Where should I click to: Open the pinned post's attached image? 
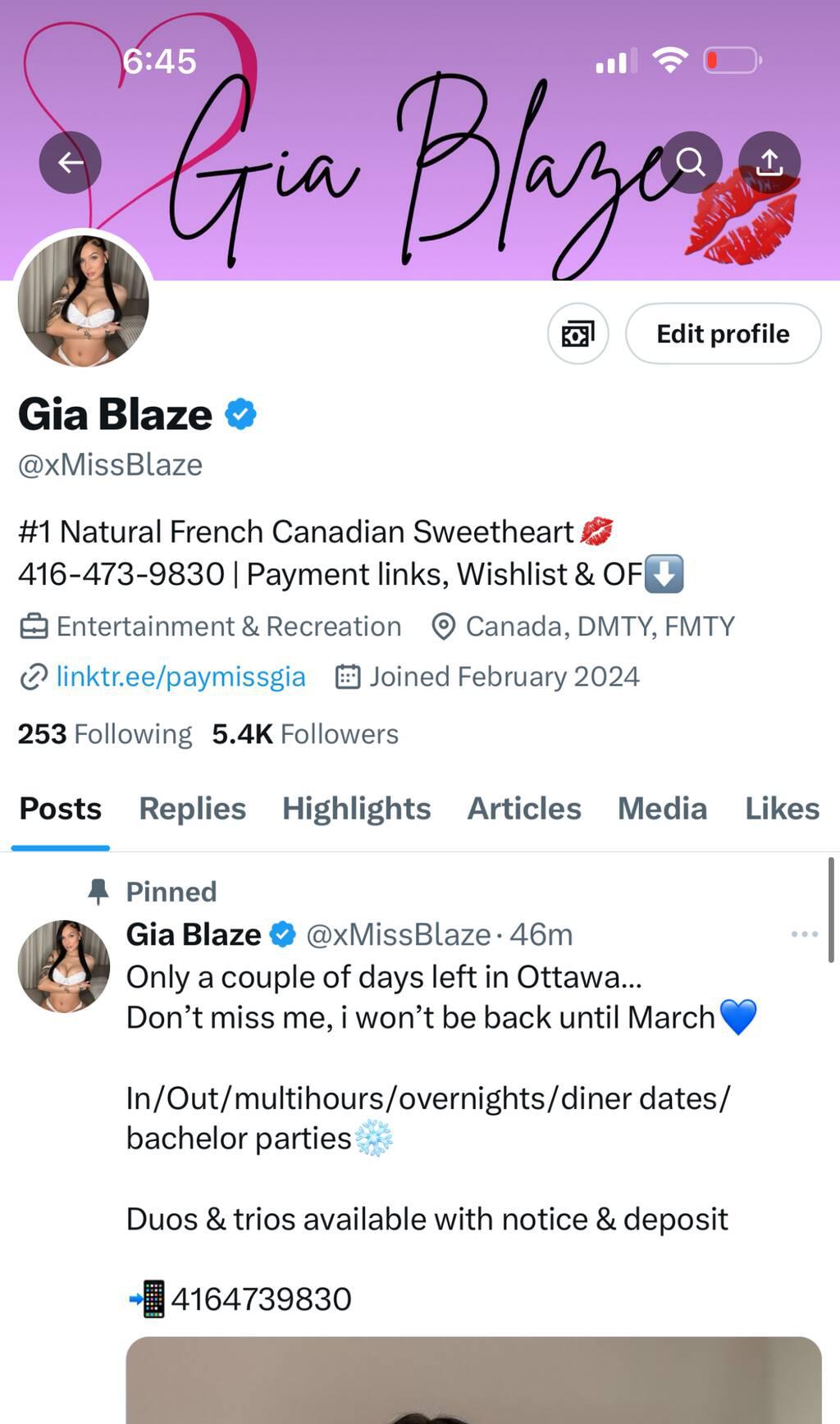474,1381
